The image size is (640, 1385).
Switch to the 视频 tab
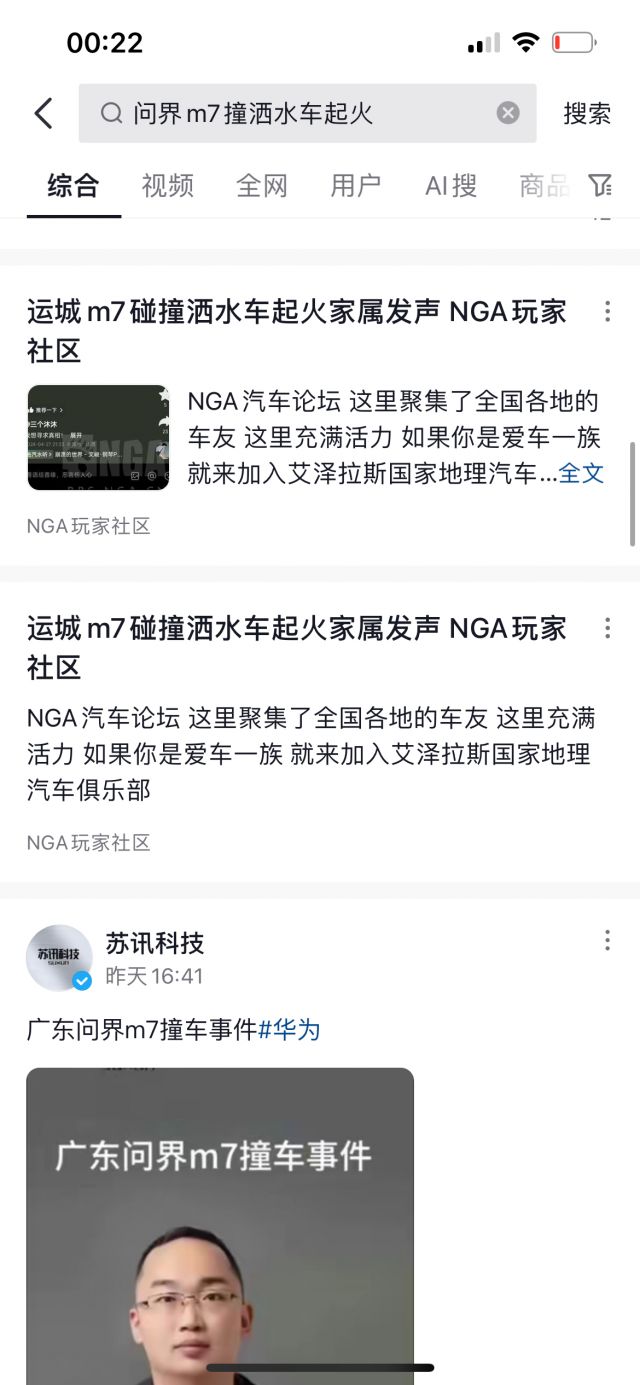tap(167, 186)
